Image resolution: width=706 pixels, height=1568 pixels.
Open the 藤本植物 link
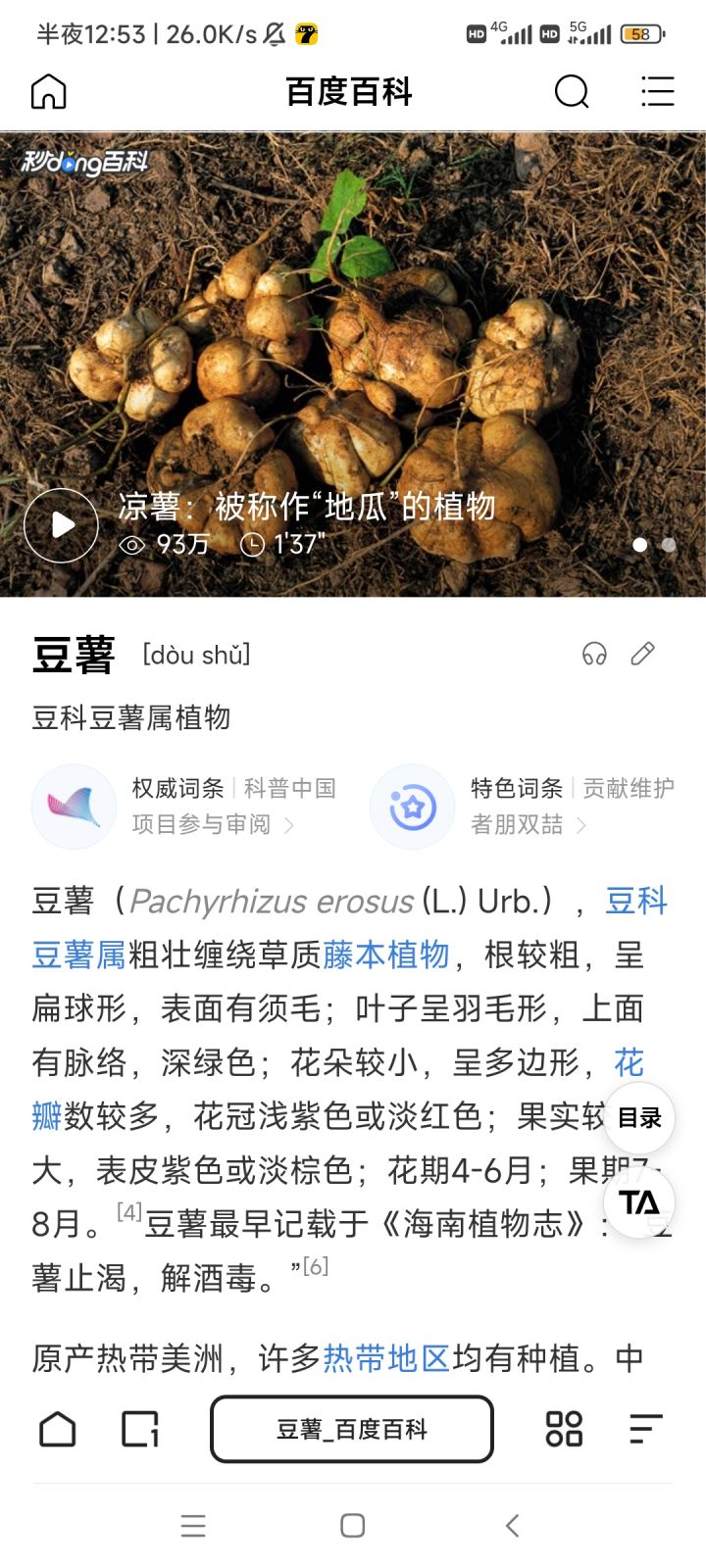point(386,955)
